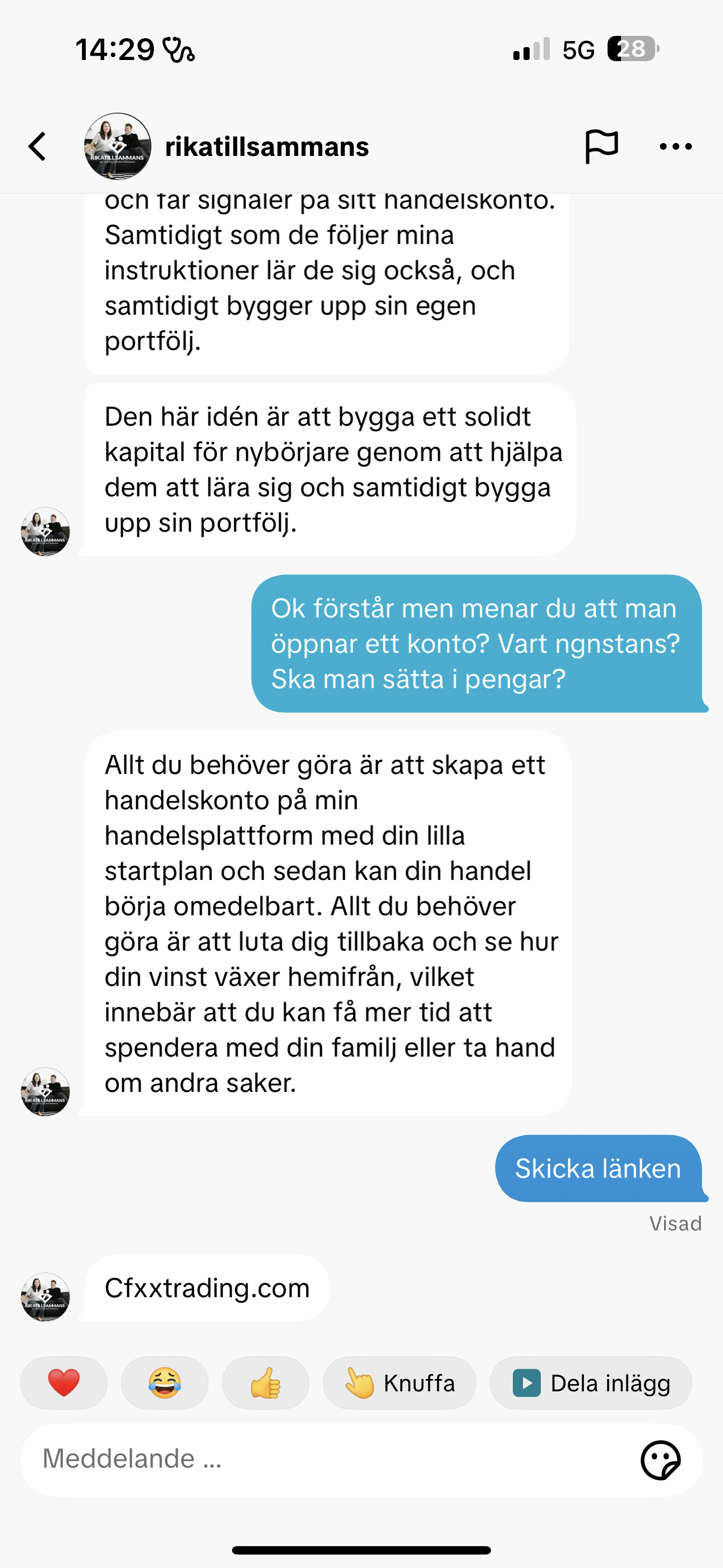Open rikatillsammans profile picture in header
Image resolution: width=723 pixels, height=1568 pixels.
[118, 146]
